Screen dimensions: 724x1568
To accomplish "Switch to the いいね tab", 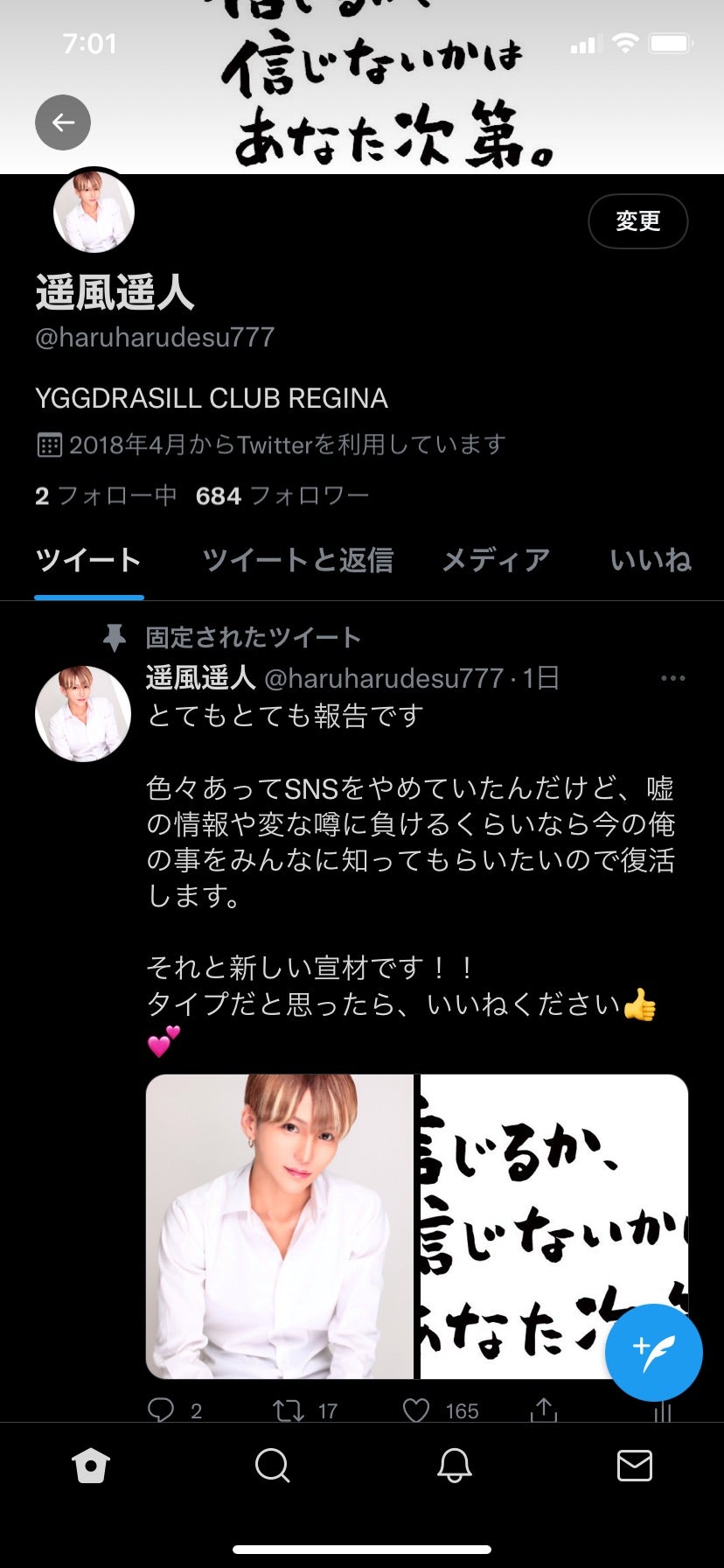I will click(x=650, y=560).
